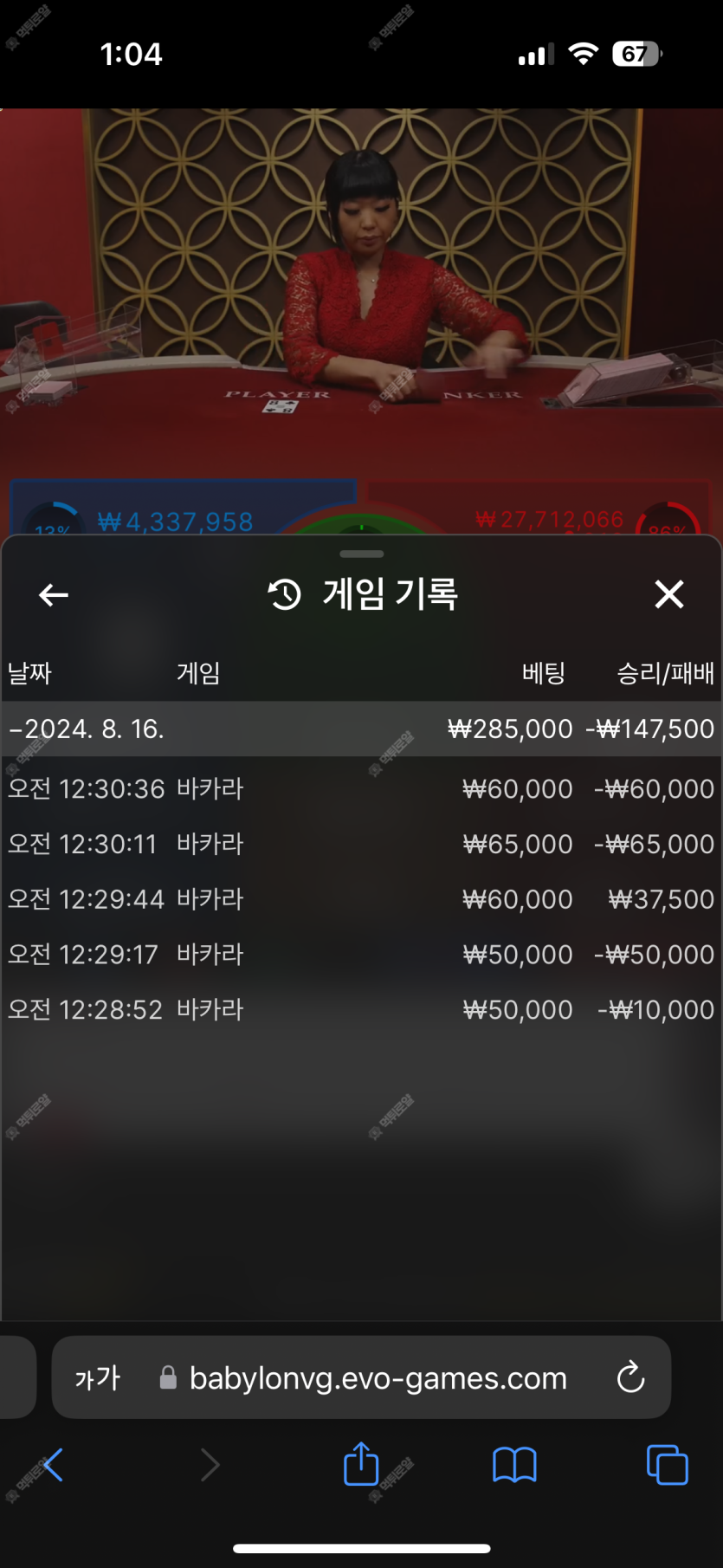Open the 오전 12:30:36 바카라 record
This screenshot has height=1568, width=723.
(x=362, y=789)
